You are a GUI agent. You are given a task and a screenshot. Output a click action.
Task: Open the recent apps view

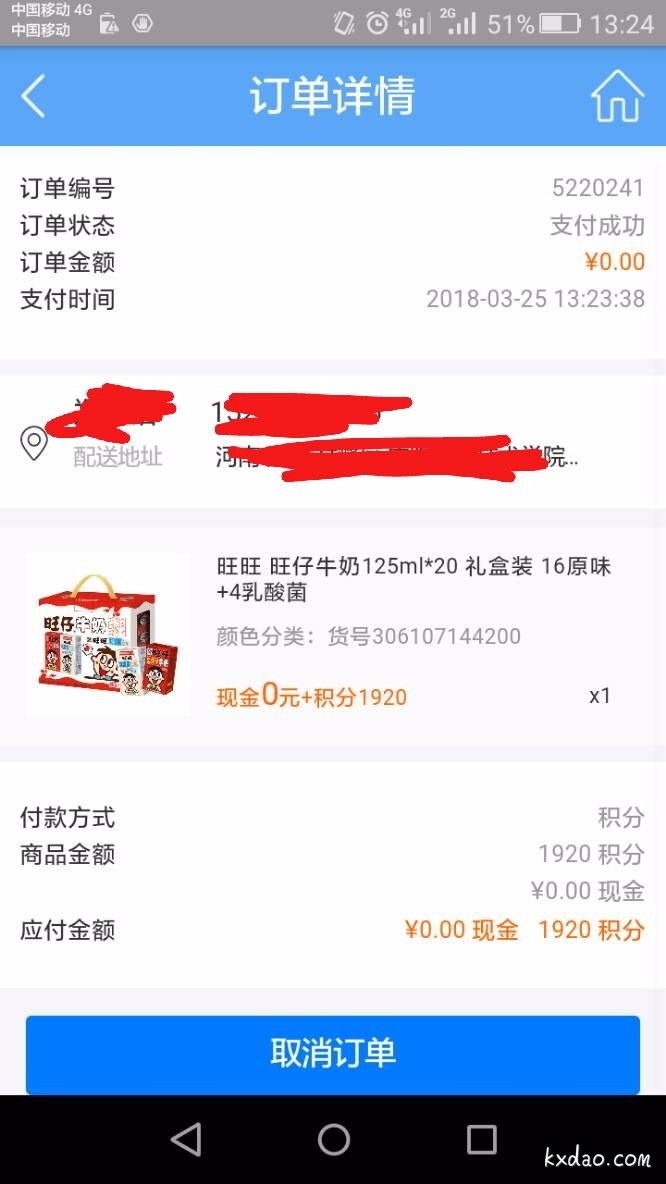coord(481,1139)
